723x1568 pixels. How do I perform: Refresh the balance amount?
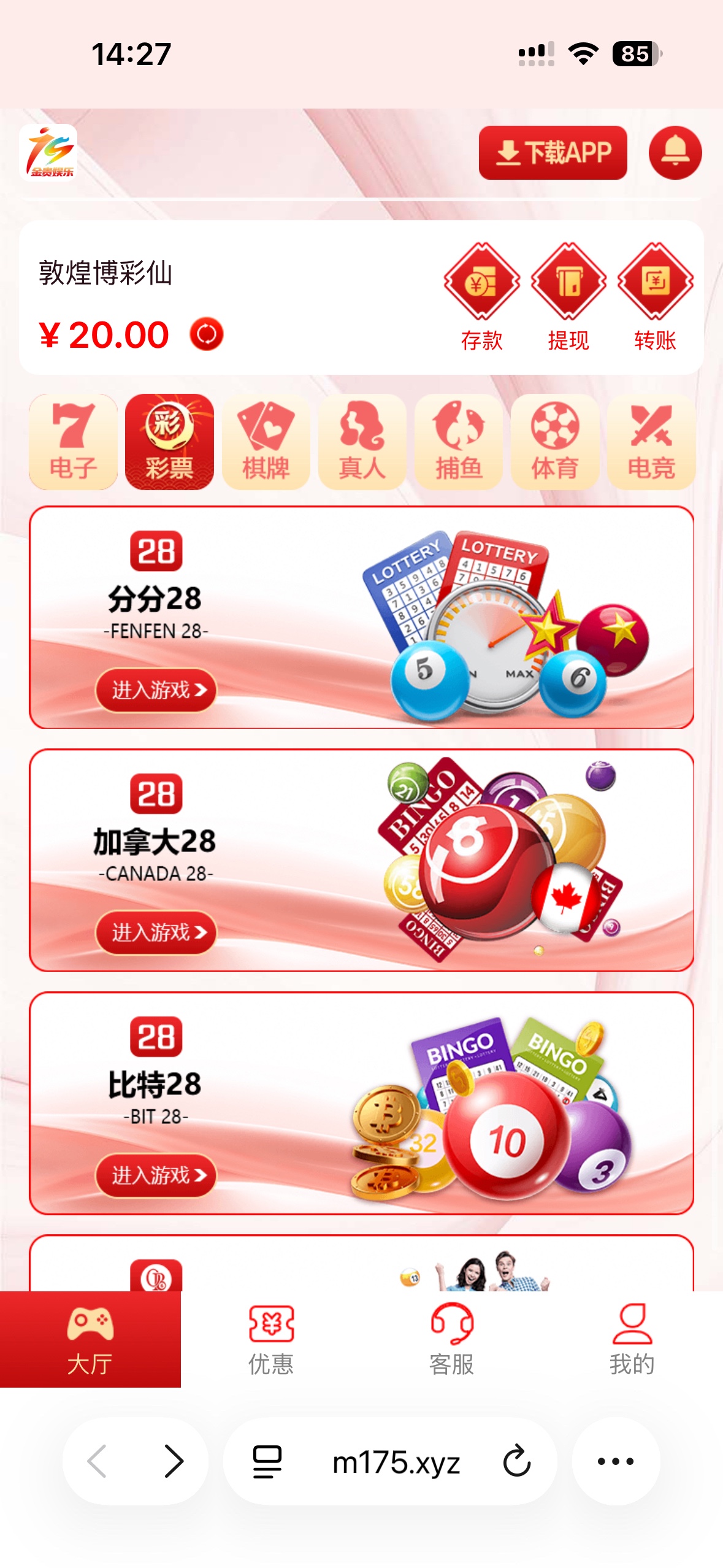[207, 334]
